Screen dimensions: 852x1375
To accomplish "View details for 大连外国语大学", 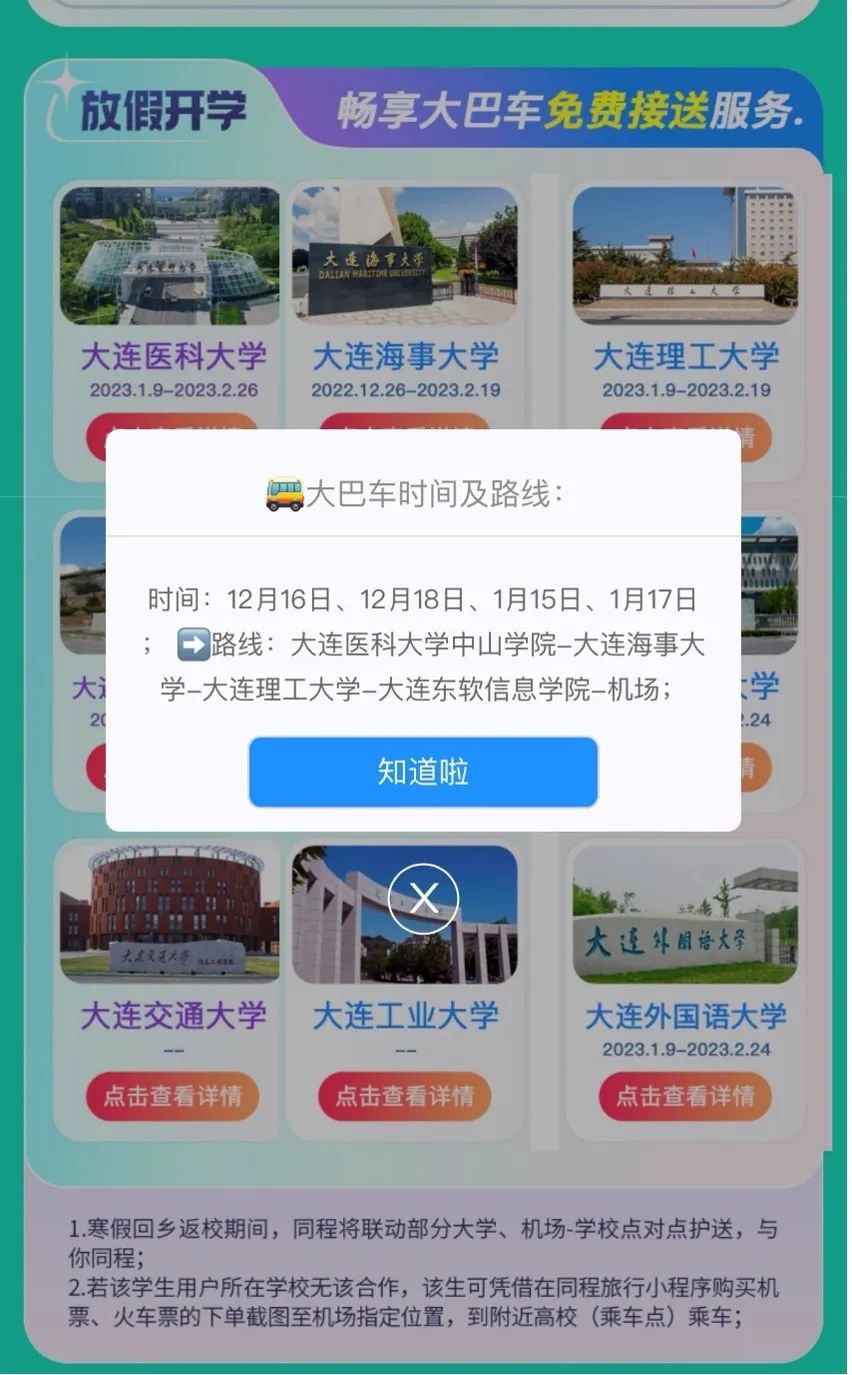I will [685, 1096].
